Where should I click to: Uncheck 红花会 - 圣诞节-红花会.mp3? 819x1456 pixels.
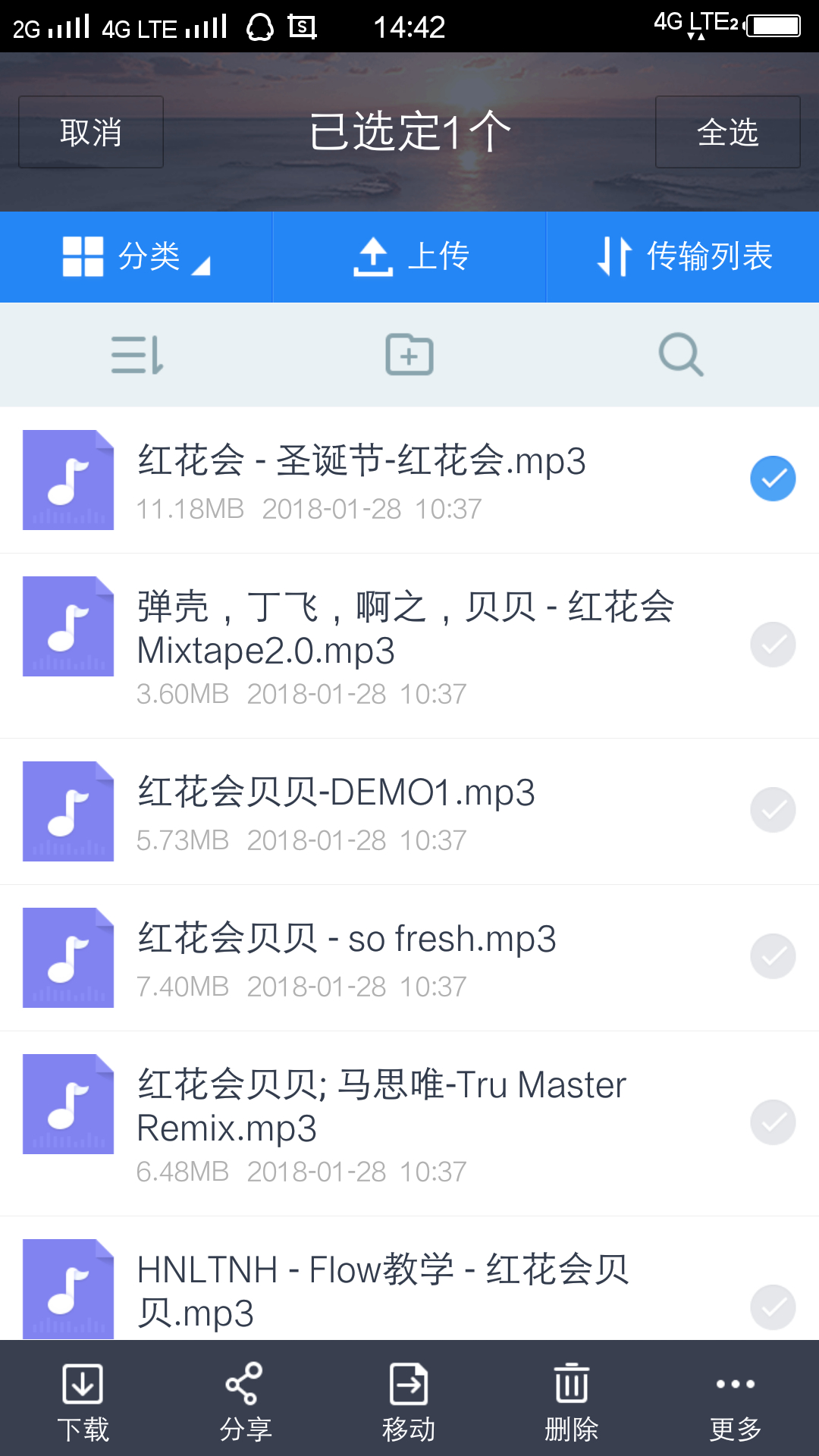pyautogui.click(x=773, y=479)
